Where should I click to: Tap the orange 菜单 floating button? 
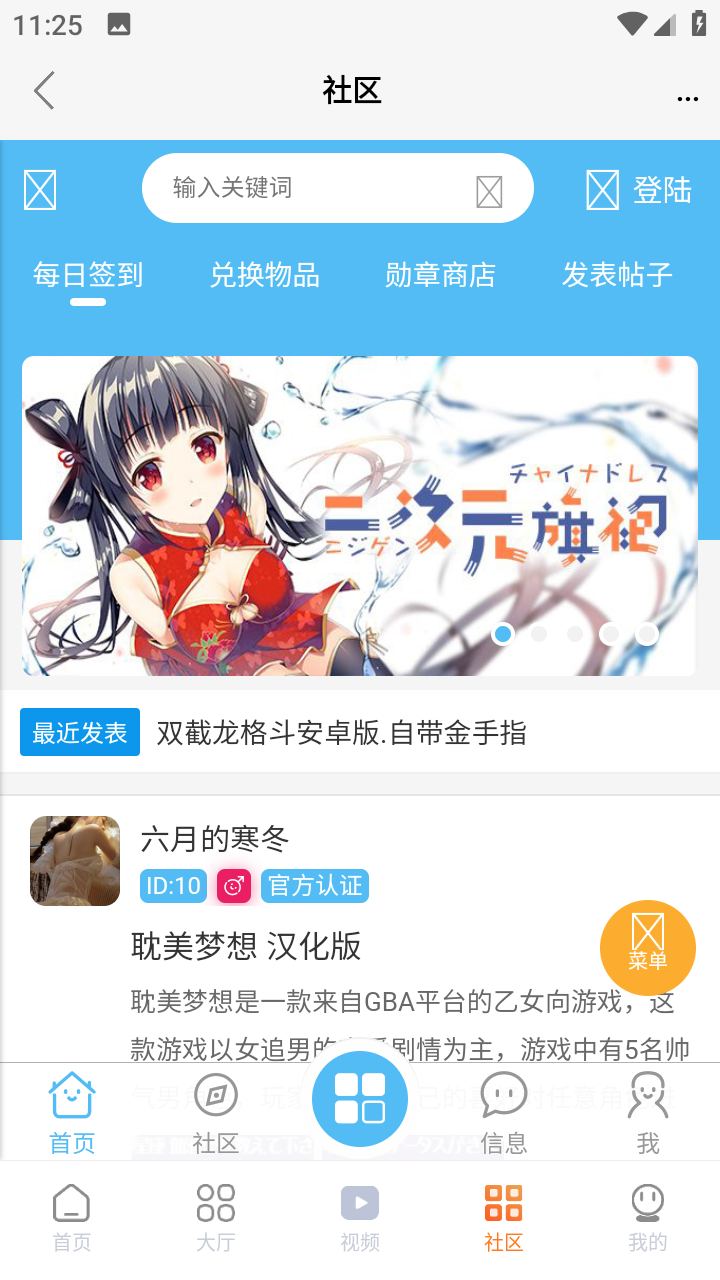point(647,947)
